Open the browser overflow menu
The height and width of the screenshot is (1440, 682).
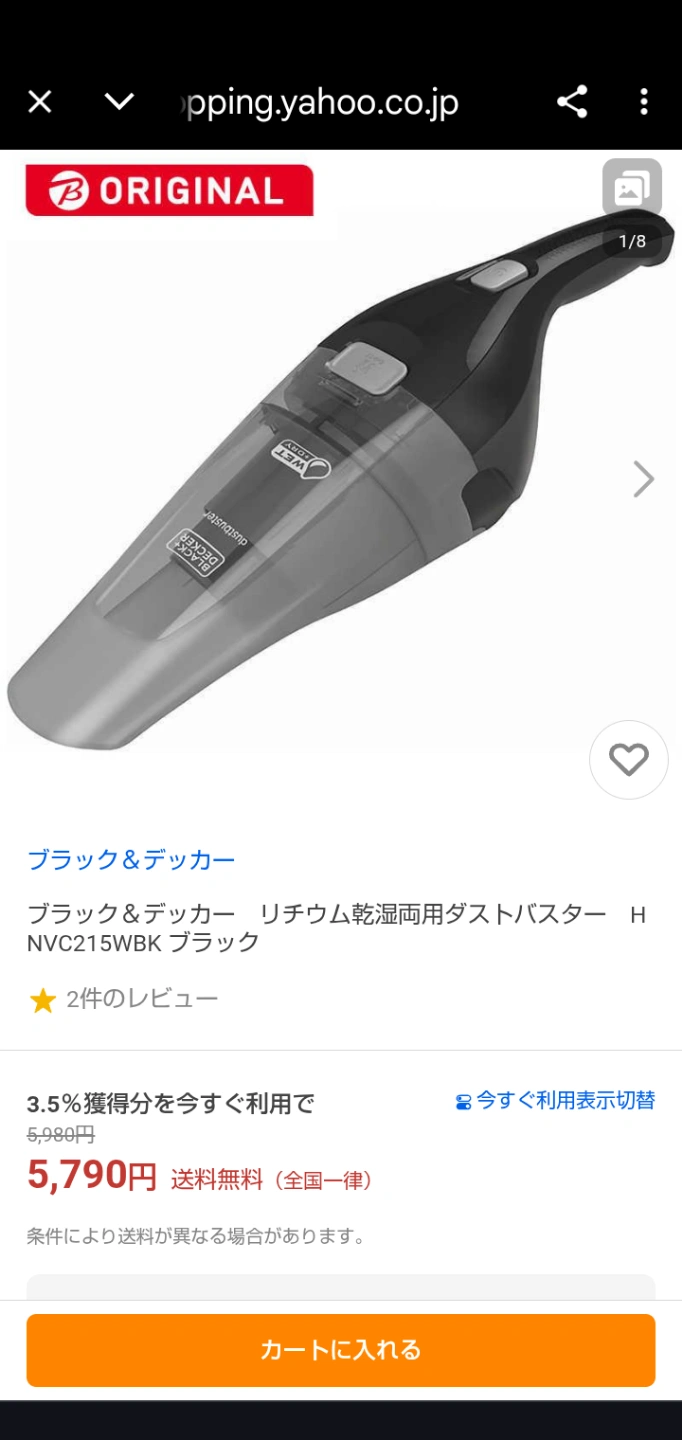[x=644, y=102]
